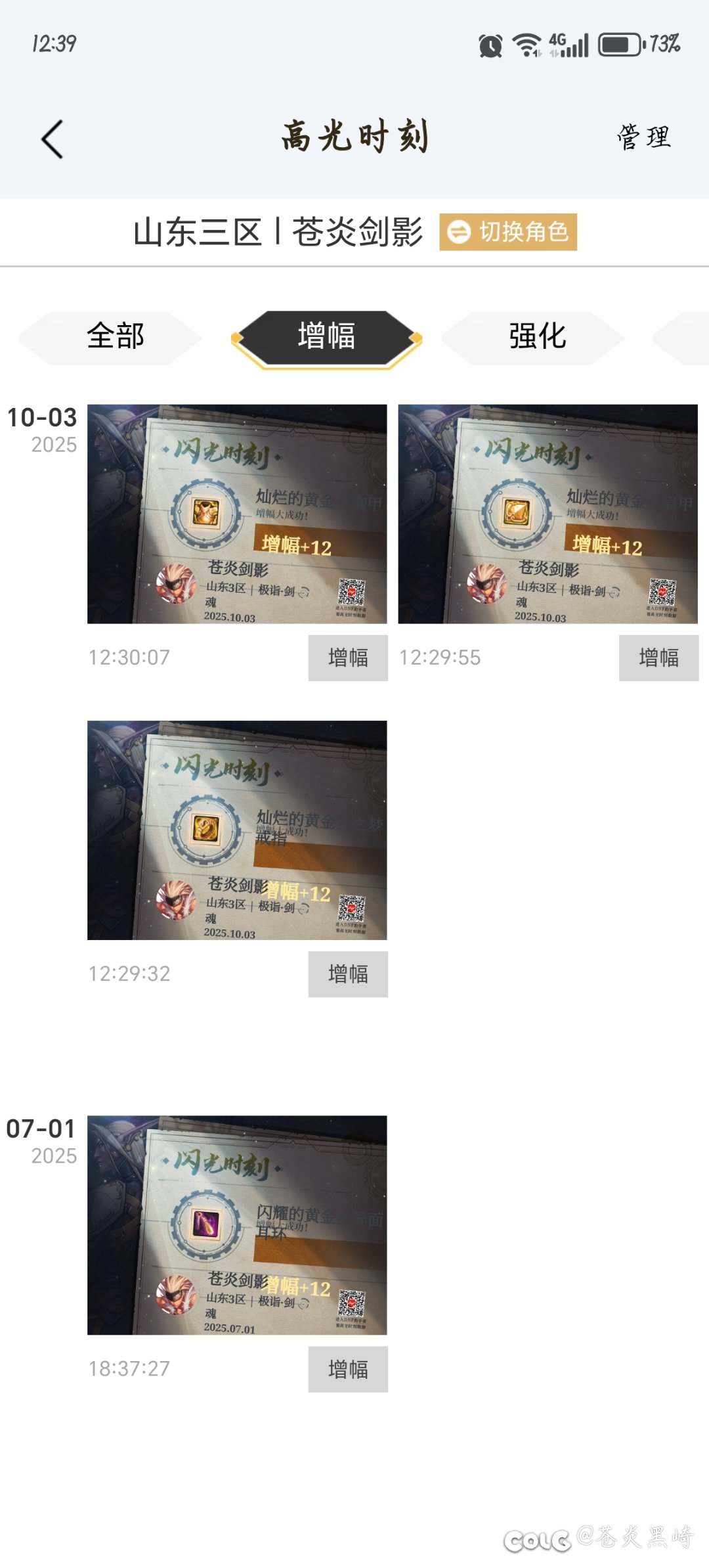Switch to the 强化 tab
This screenshot has width=709, height=1568.
click(537, 336)
